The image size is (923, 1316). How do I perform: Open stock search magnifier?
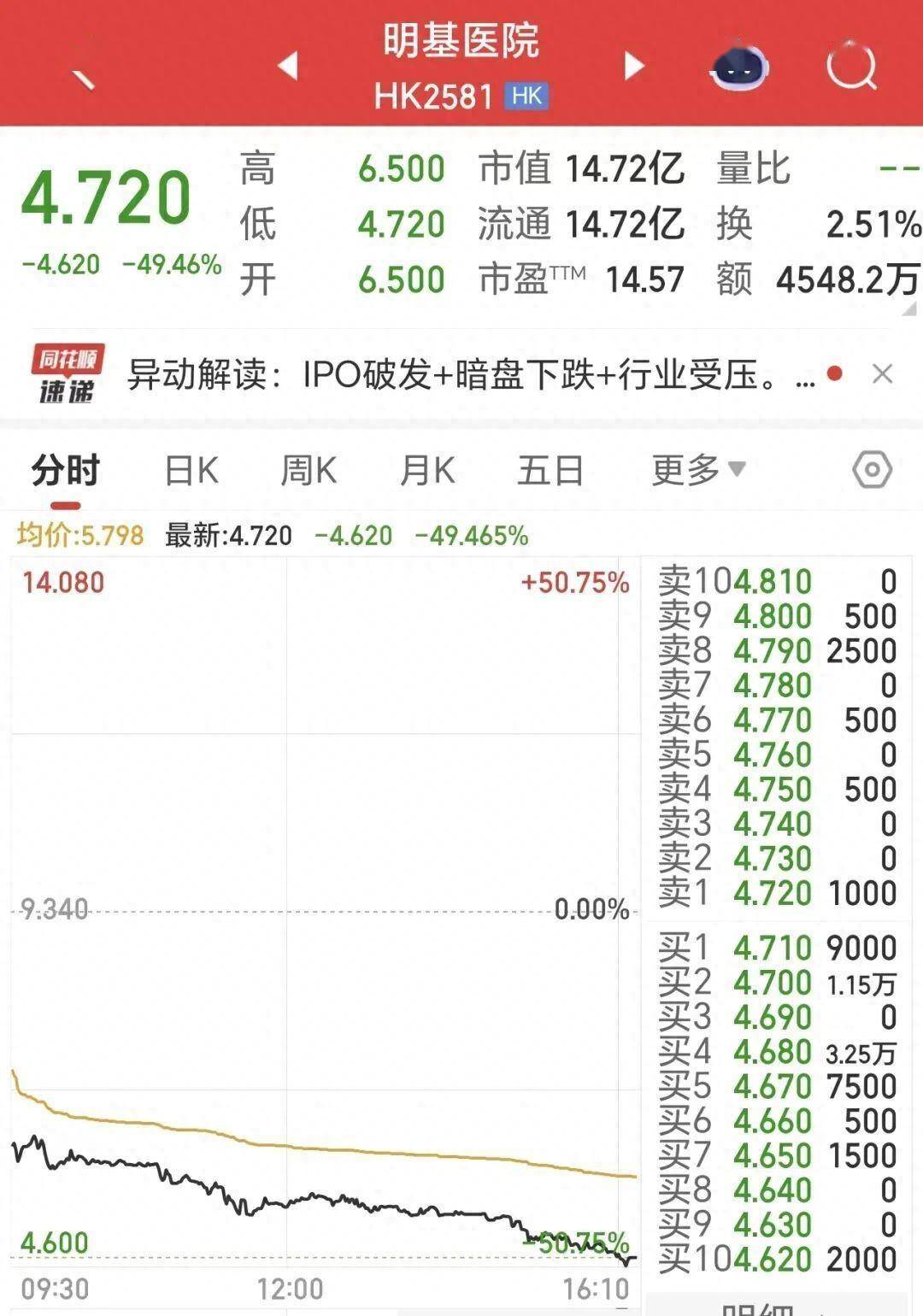851,66
